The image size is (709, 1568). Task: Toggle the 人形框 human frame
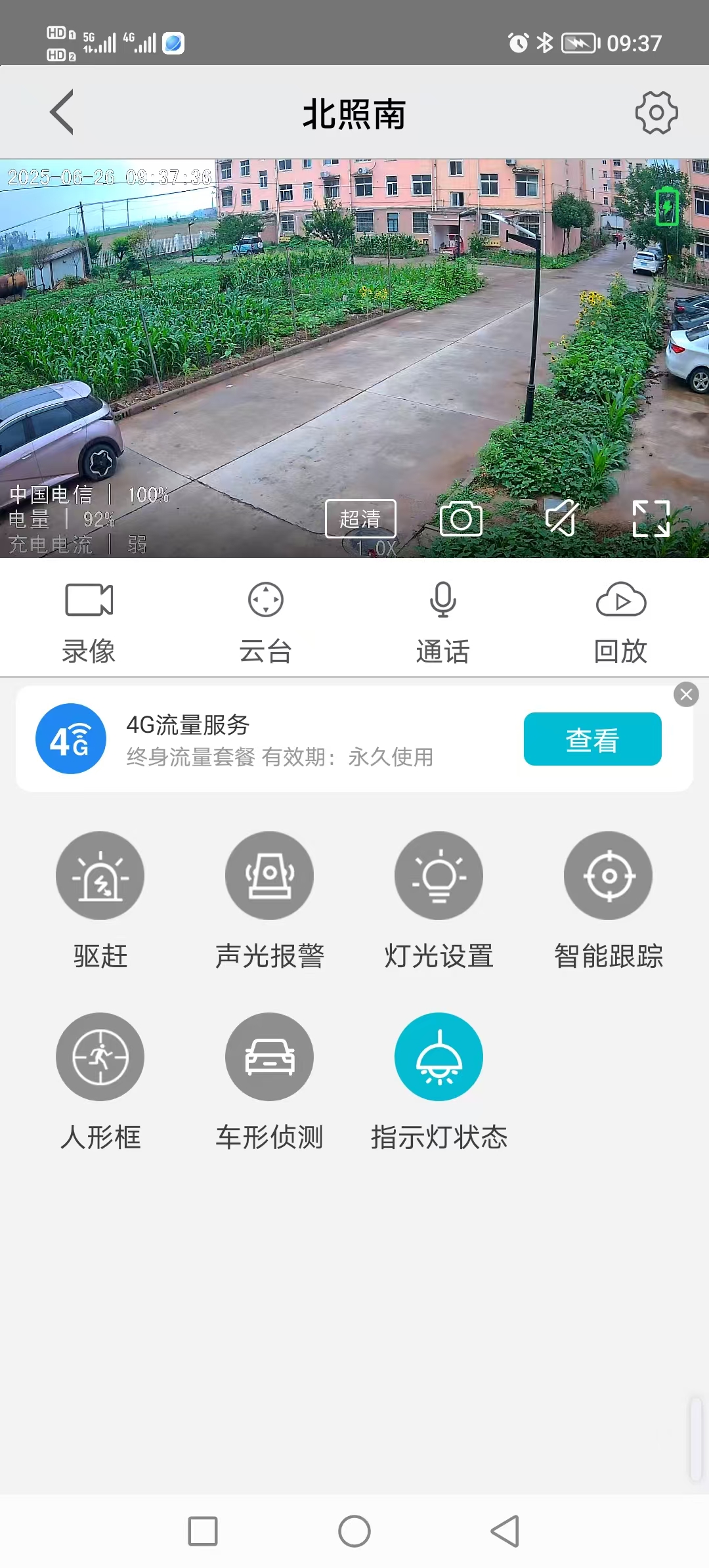point(100,1057)
